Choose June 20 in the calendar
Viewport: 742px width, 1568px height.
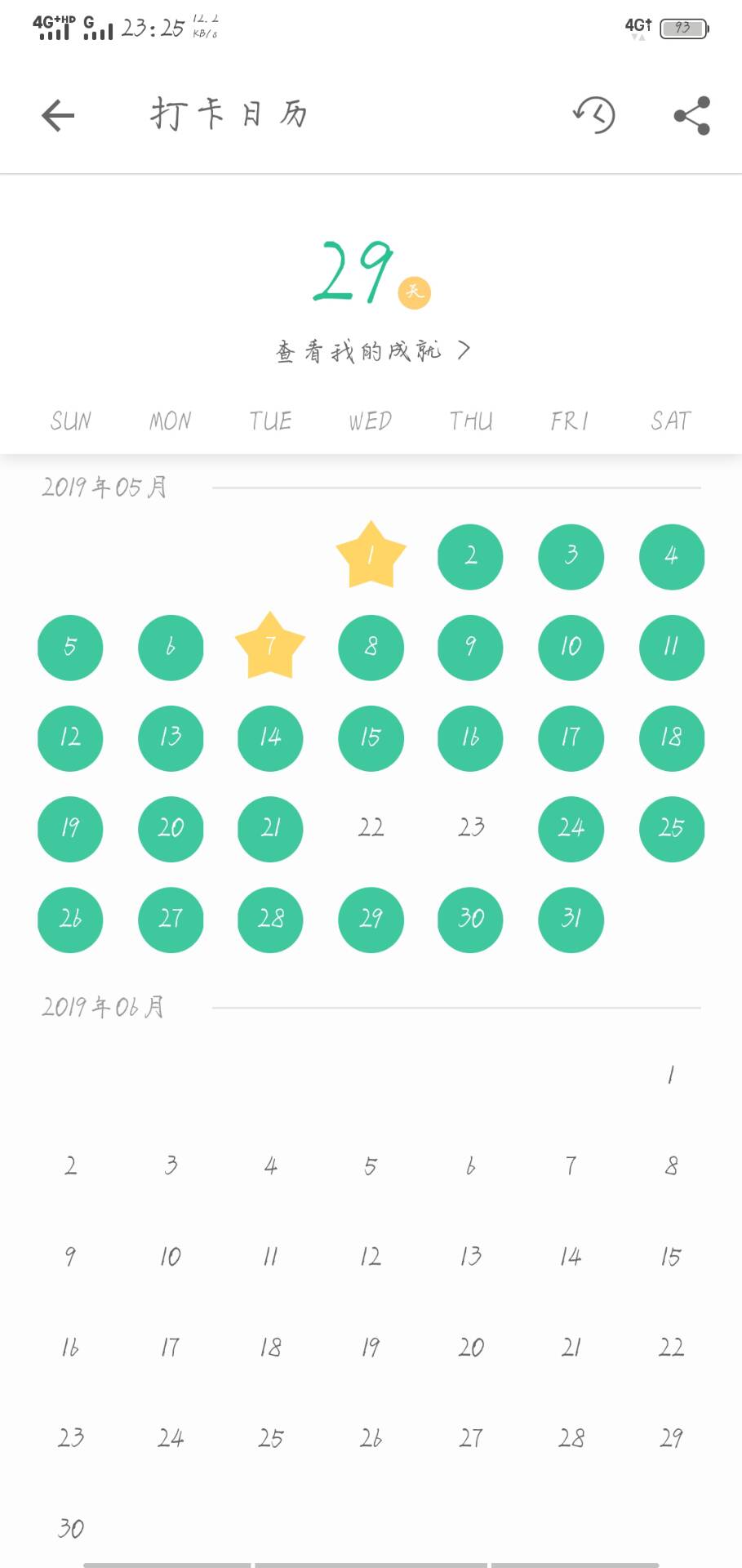click(471, 1347)
